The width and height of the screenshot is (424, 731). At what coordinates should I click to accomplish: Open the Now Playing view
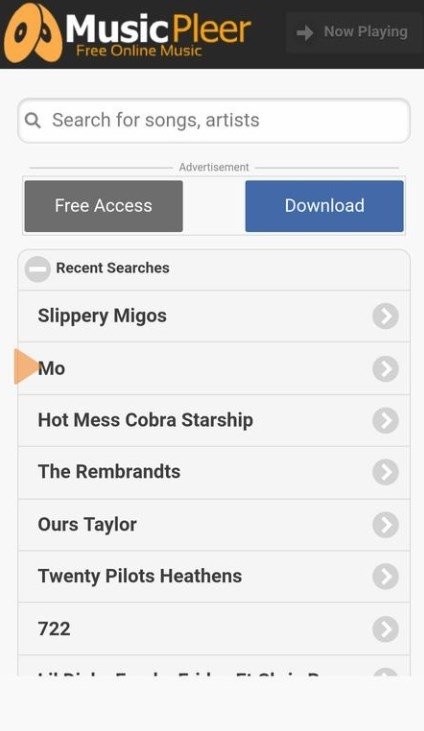pos(353,32)
